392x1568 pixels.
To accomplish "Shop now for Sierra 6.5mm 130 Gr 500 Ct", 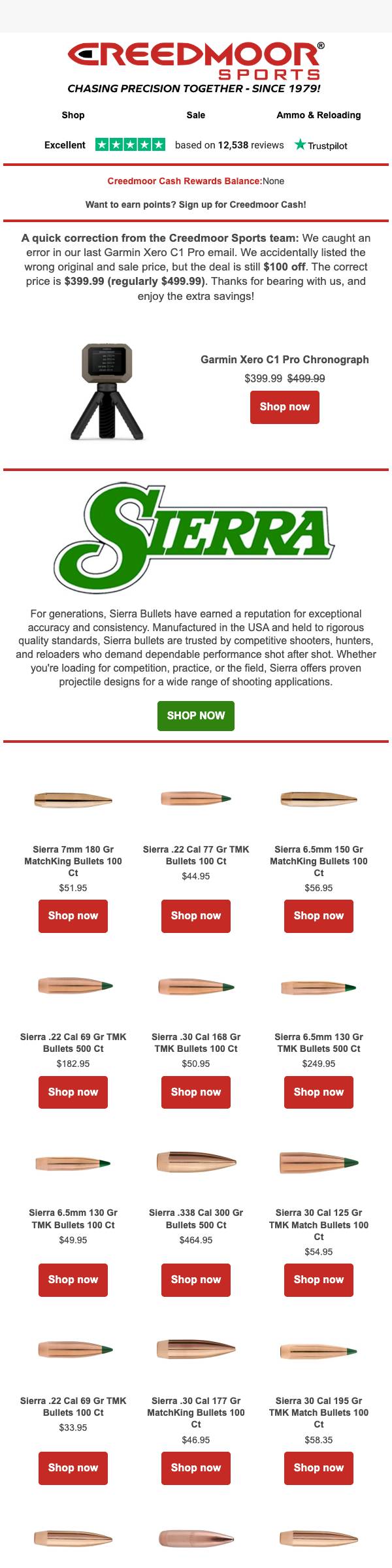I will coord(319,1092).
